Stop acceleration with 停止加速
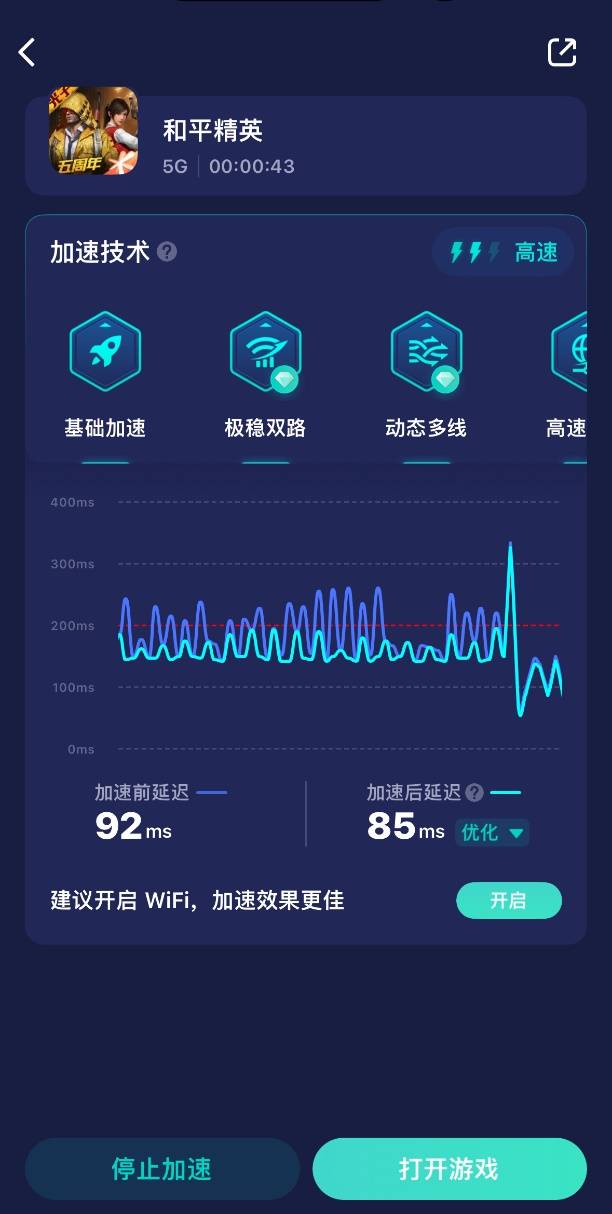 [x=162, y=1169]
